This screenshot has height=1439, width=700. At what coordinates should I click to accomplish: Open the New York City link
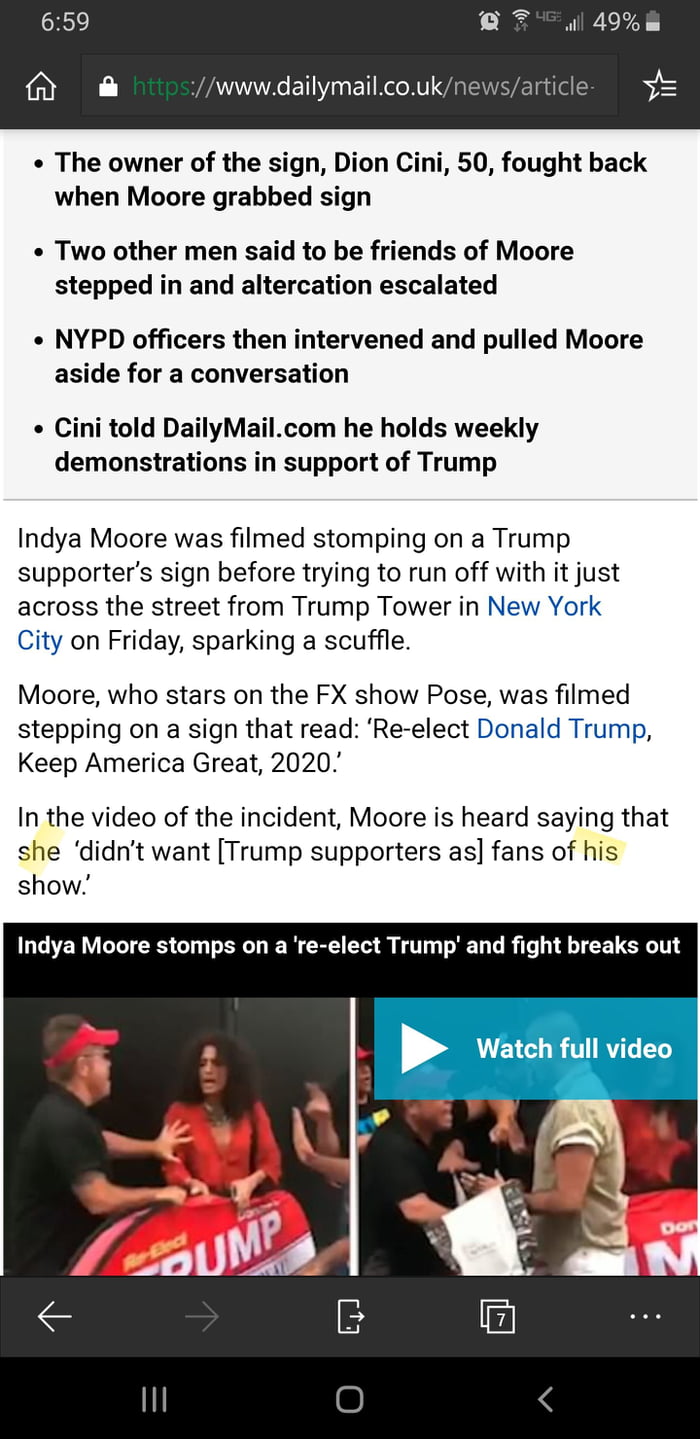pyautogui.click(x=543, y=607)
